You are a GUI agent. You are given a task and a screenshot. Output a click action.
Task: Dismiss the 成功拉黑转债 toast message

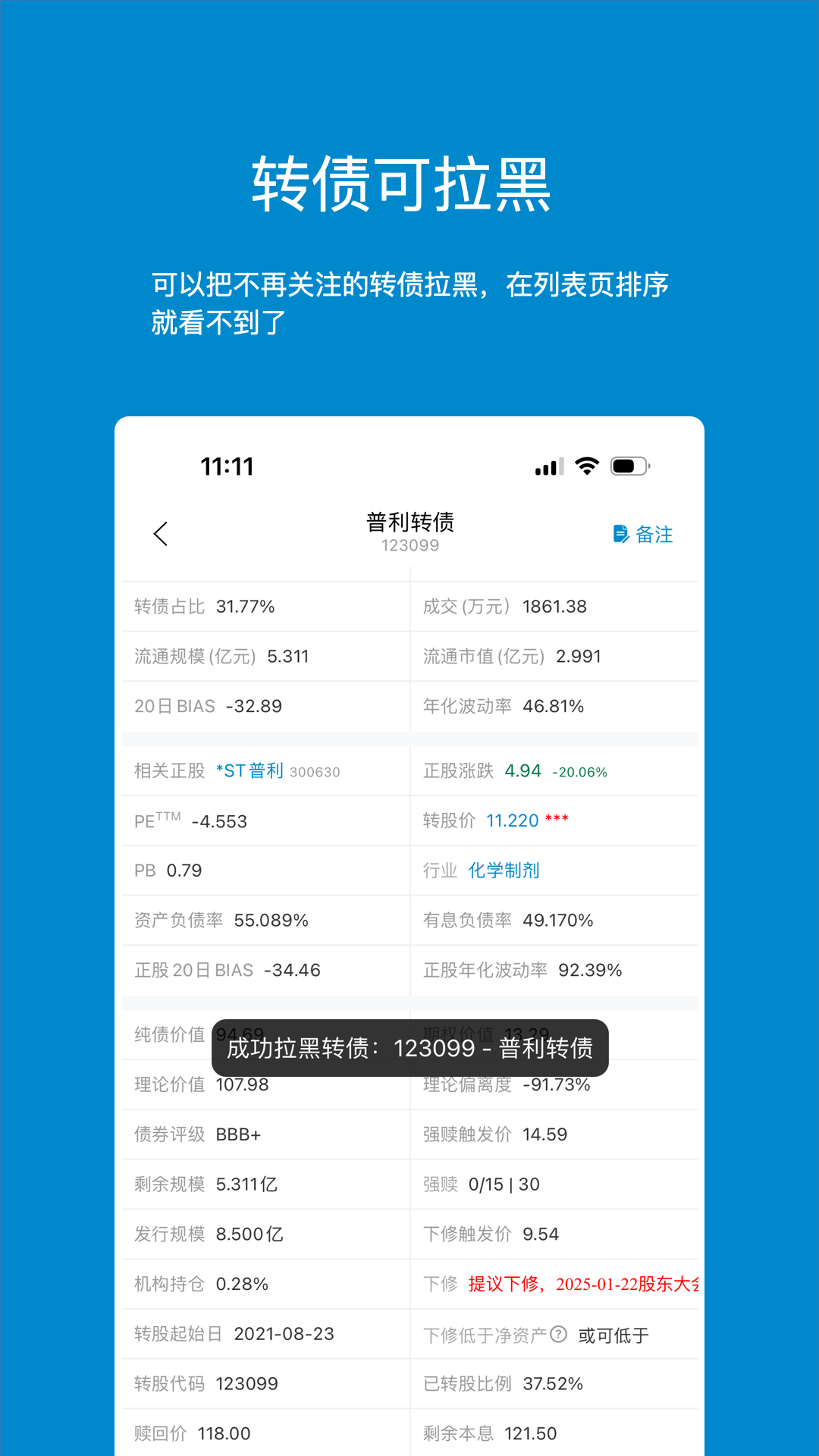(x=409, y=1050)
